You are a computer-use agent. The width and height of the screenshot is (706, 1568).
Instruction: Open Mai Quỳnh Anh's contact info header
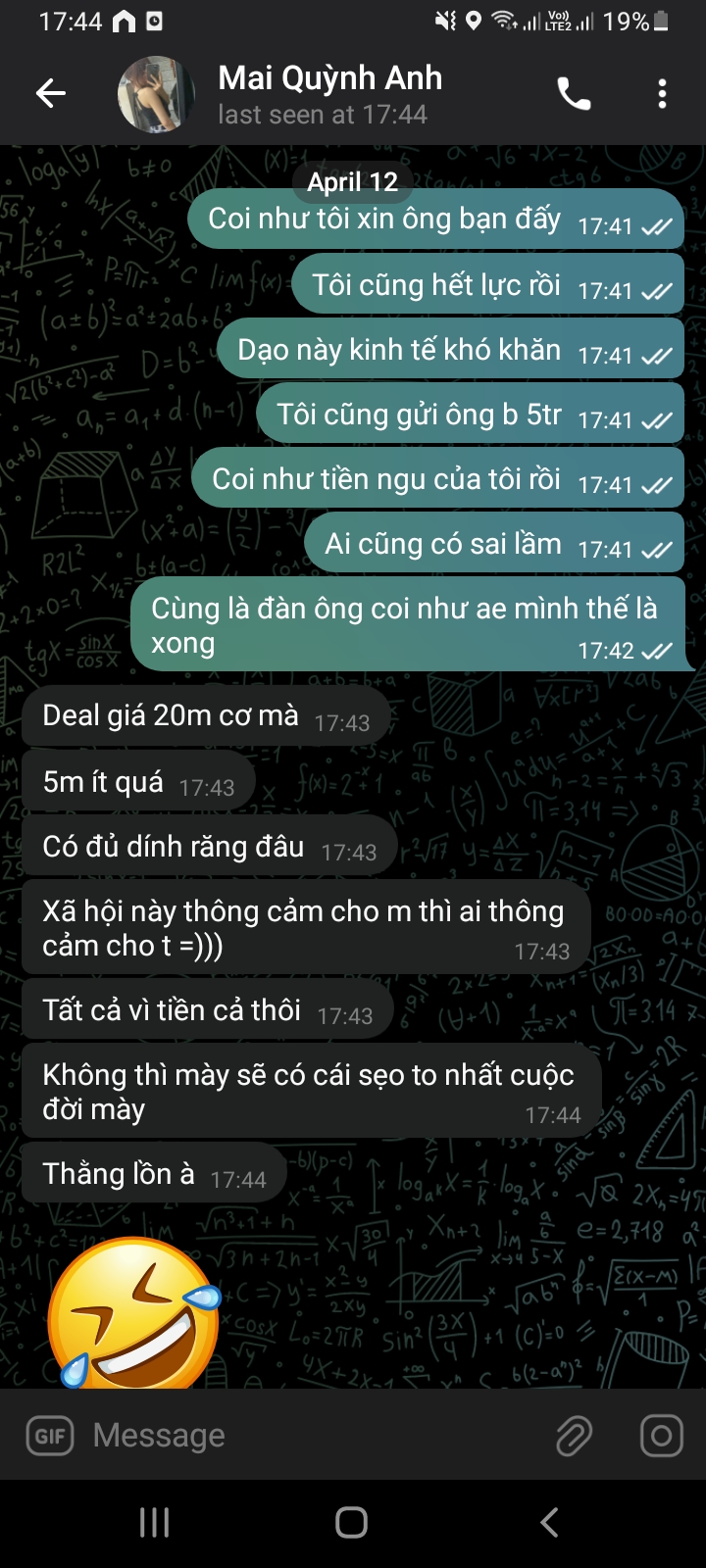pos(329,94)
